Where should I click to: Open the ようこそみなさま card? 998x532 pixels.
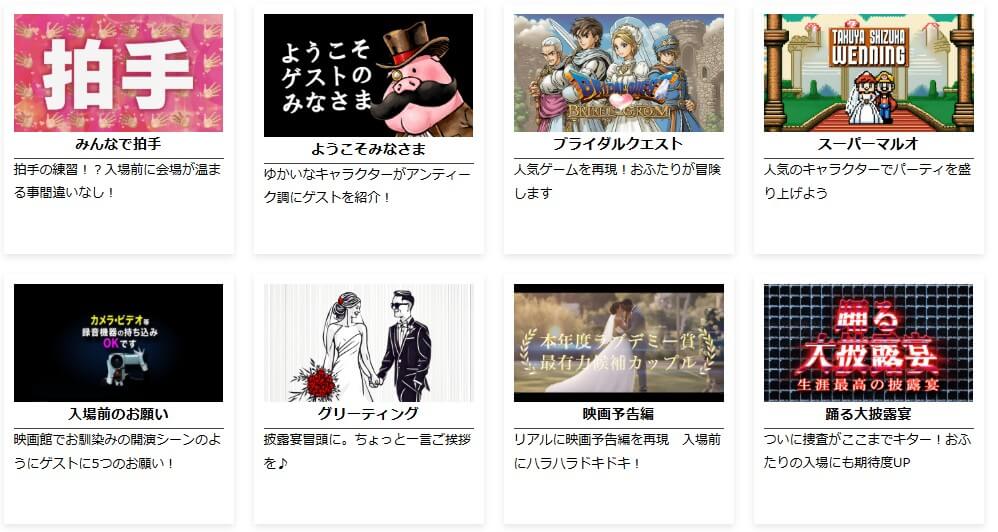click(x=368, y=76)
